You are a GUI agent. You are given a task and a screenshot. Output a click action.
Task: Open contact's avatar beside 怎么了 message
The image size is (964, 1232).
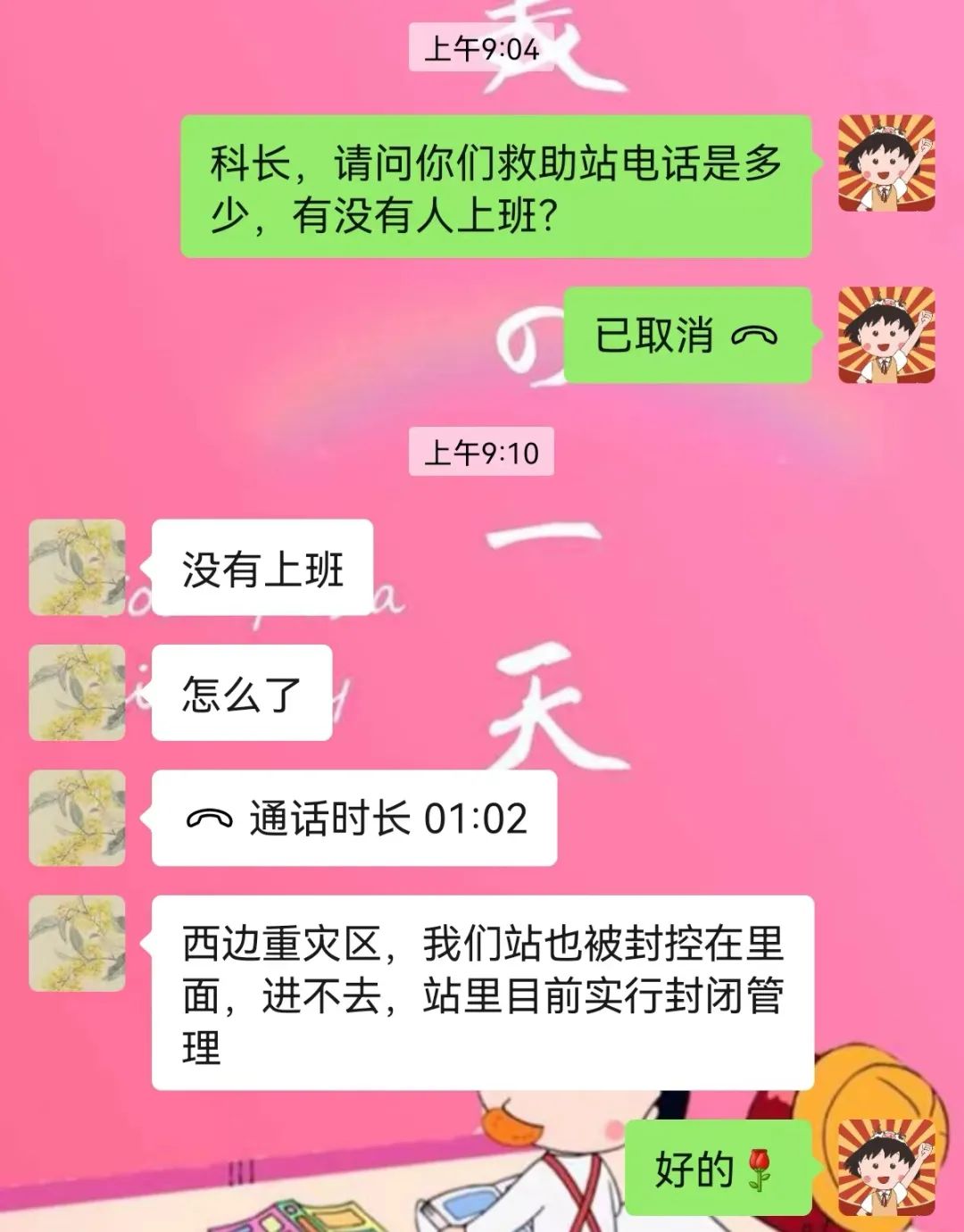click(77, 693)
